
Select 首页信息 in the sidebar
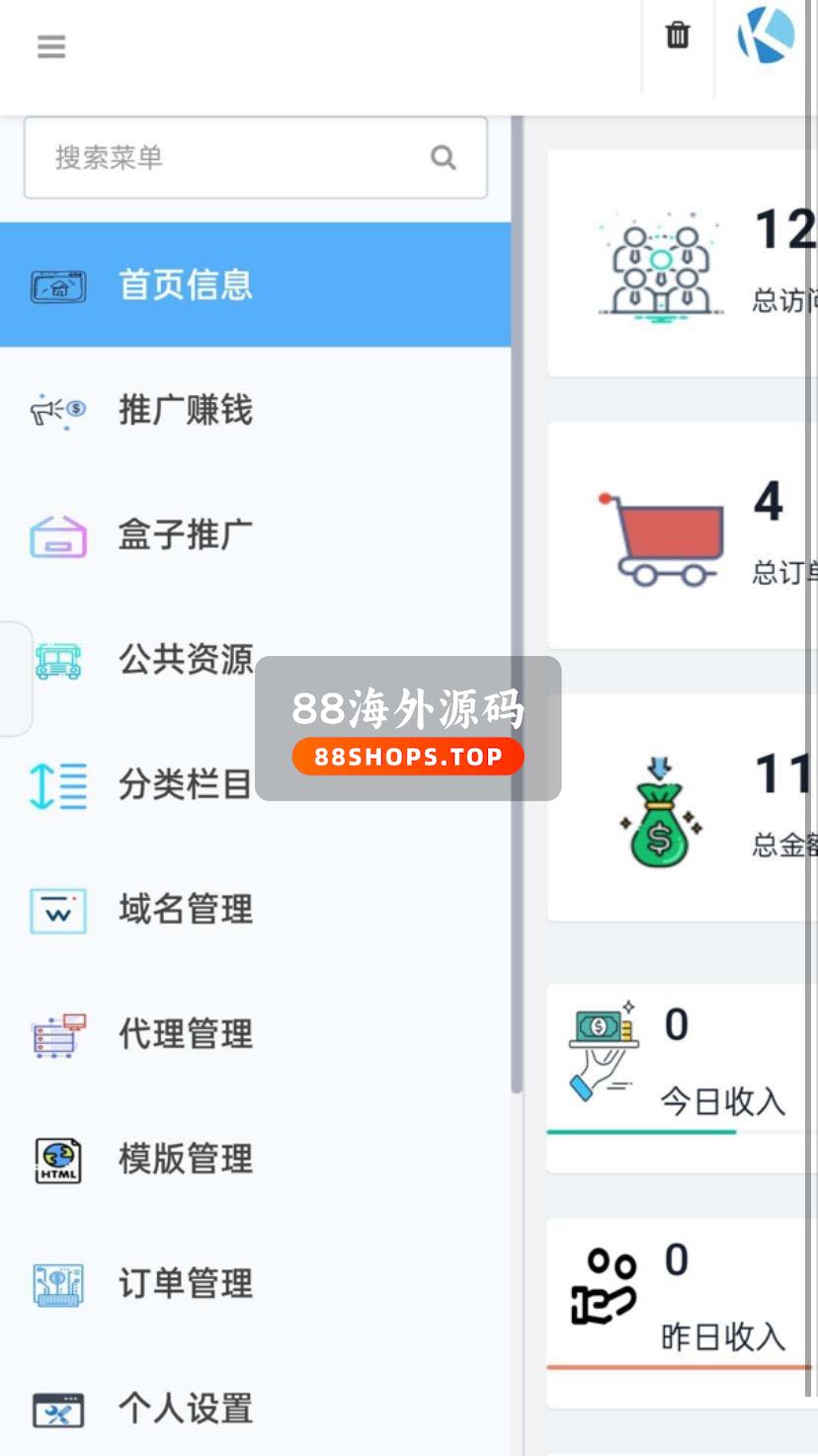(x=185, y=285)
